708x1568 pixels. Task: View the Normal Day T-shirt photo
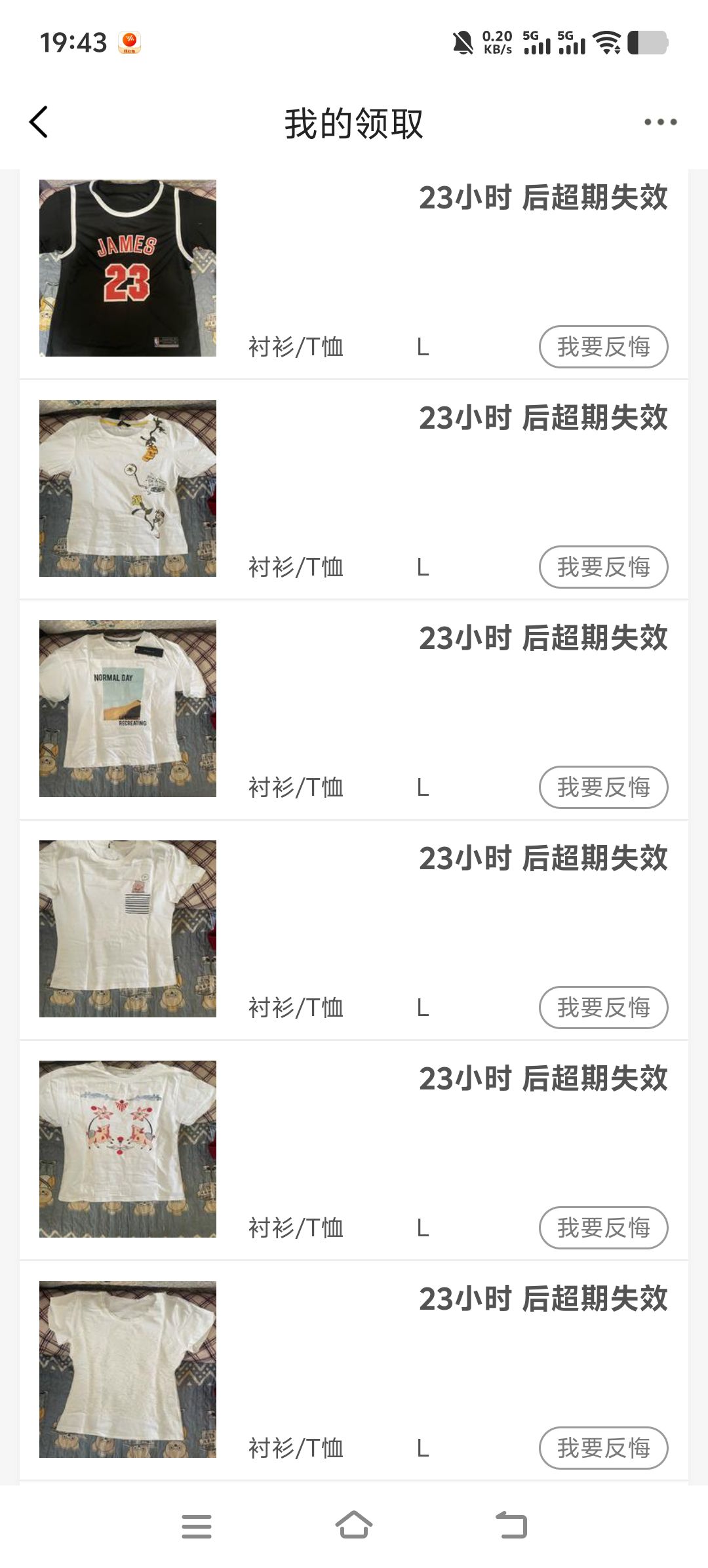point(128,709)
